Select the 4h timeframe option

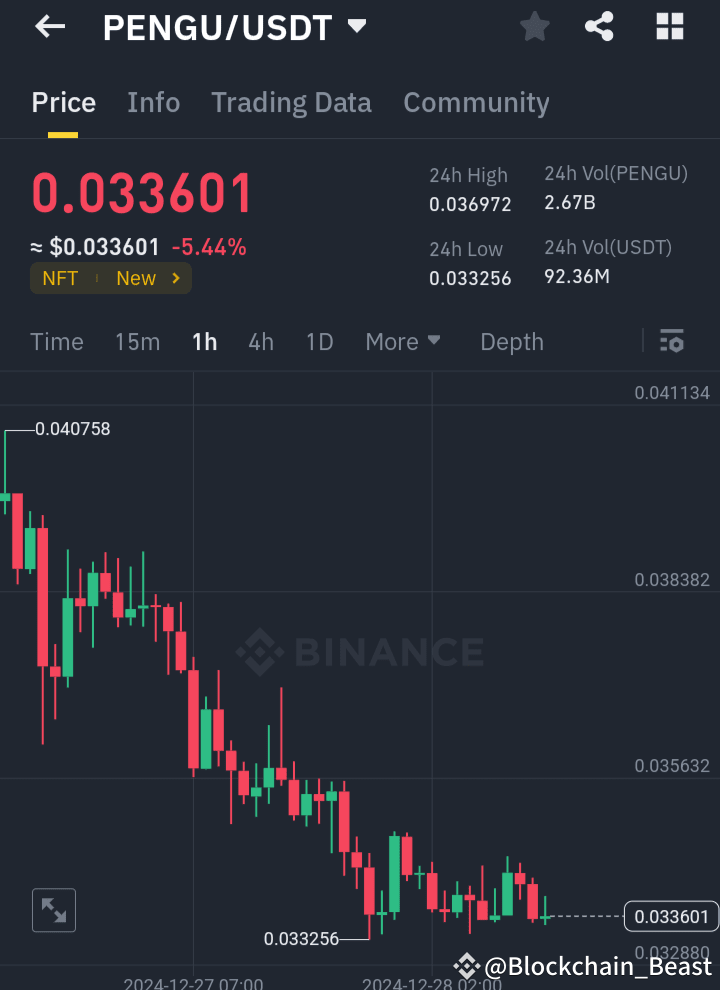coord(260,341)
